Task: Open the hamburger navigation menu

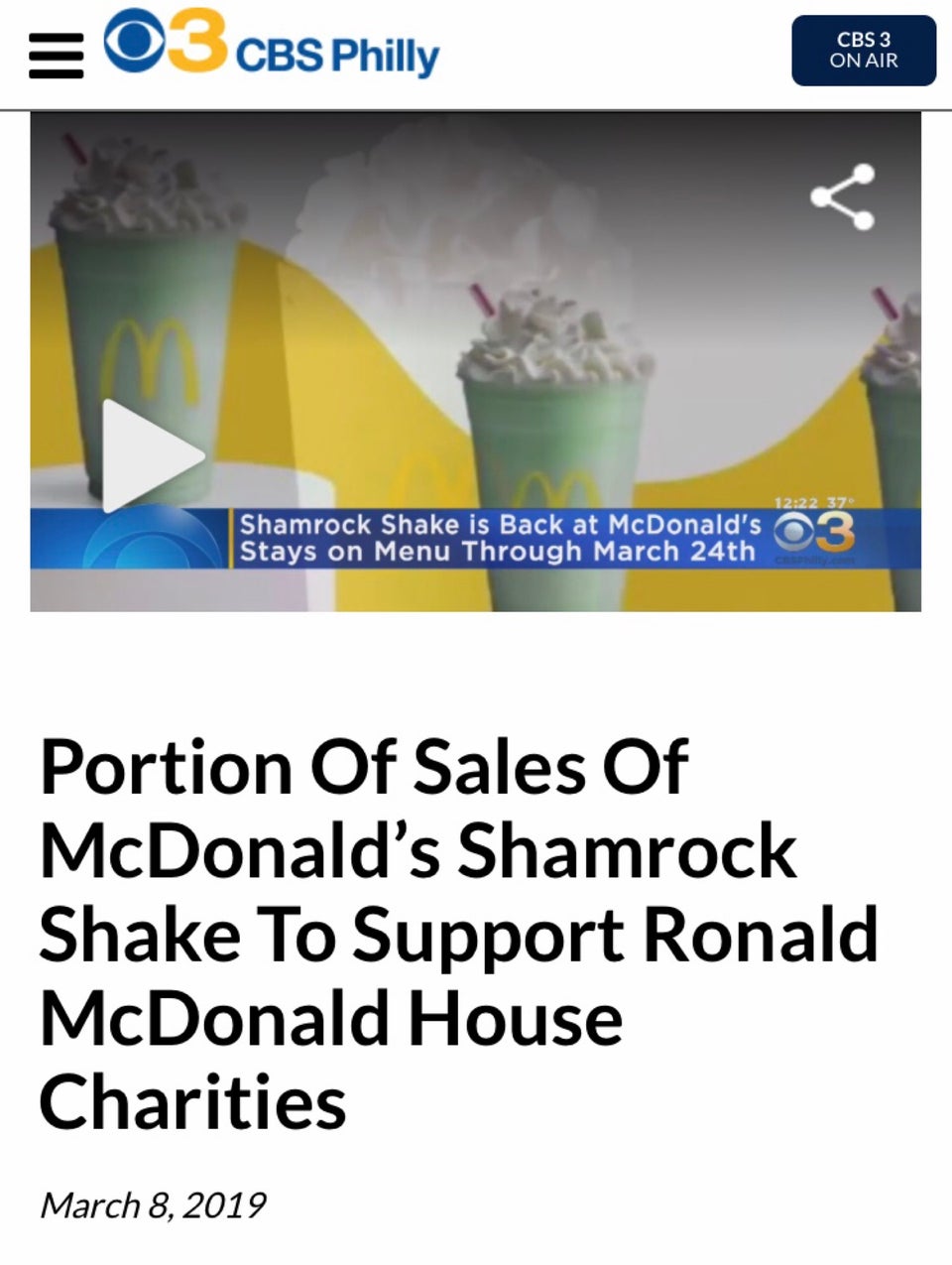Action: click(56, 56)
